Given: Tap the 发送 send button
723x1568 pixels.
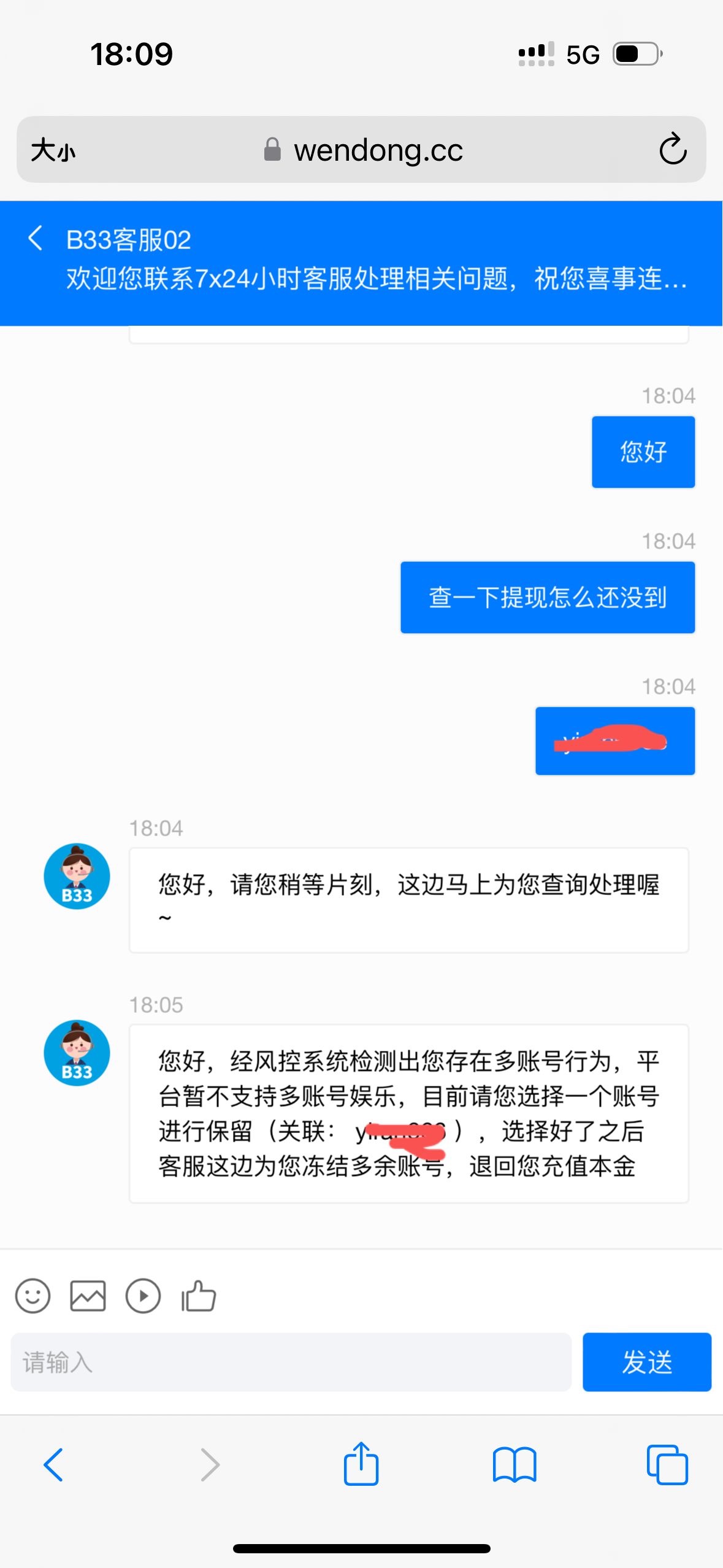Looking at the screenshot, I should [x=646, y=1362].
